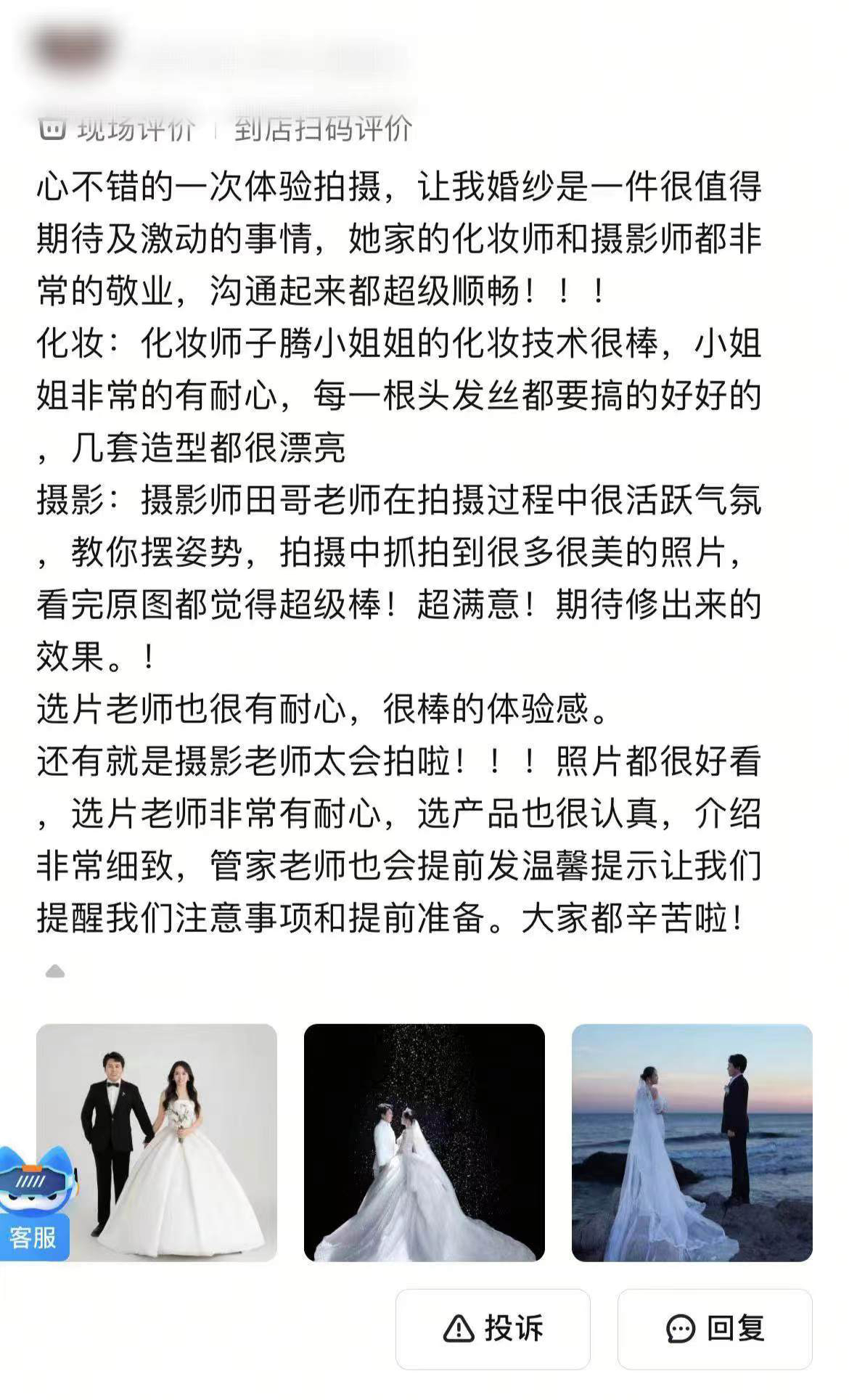849x1400 pixels.
Task: View the dark starry wedding gown photo
Action: 424,1142
